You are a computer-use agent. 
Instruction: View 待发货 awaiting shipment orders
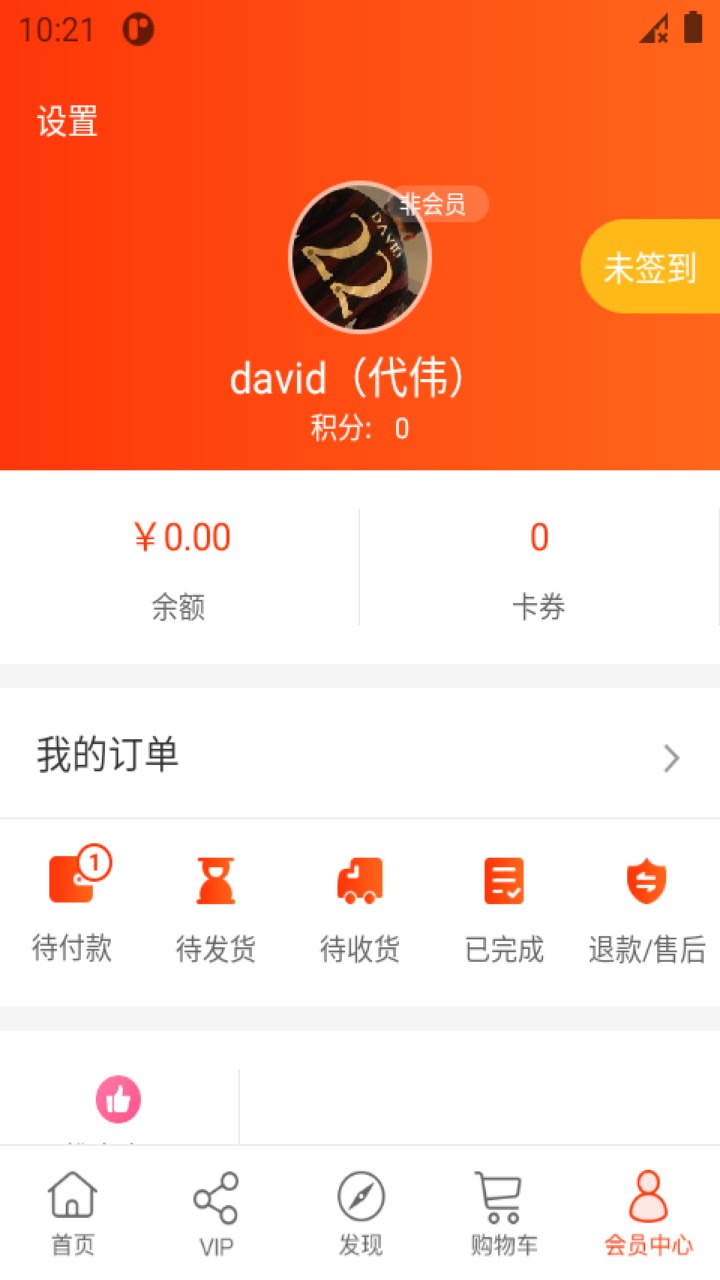tap(216, 907)
